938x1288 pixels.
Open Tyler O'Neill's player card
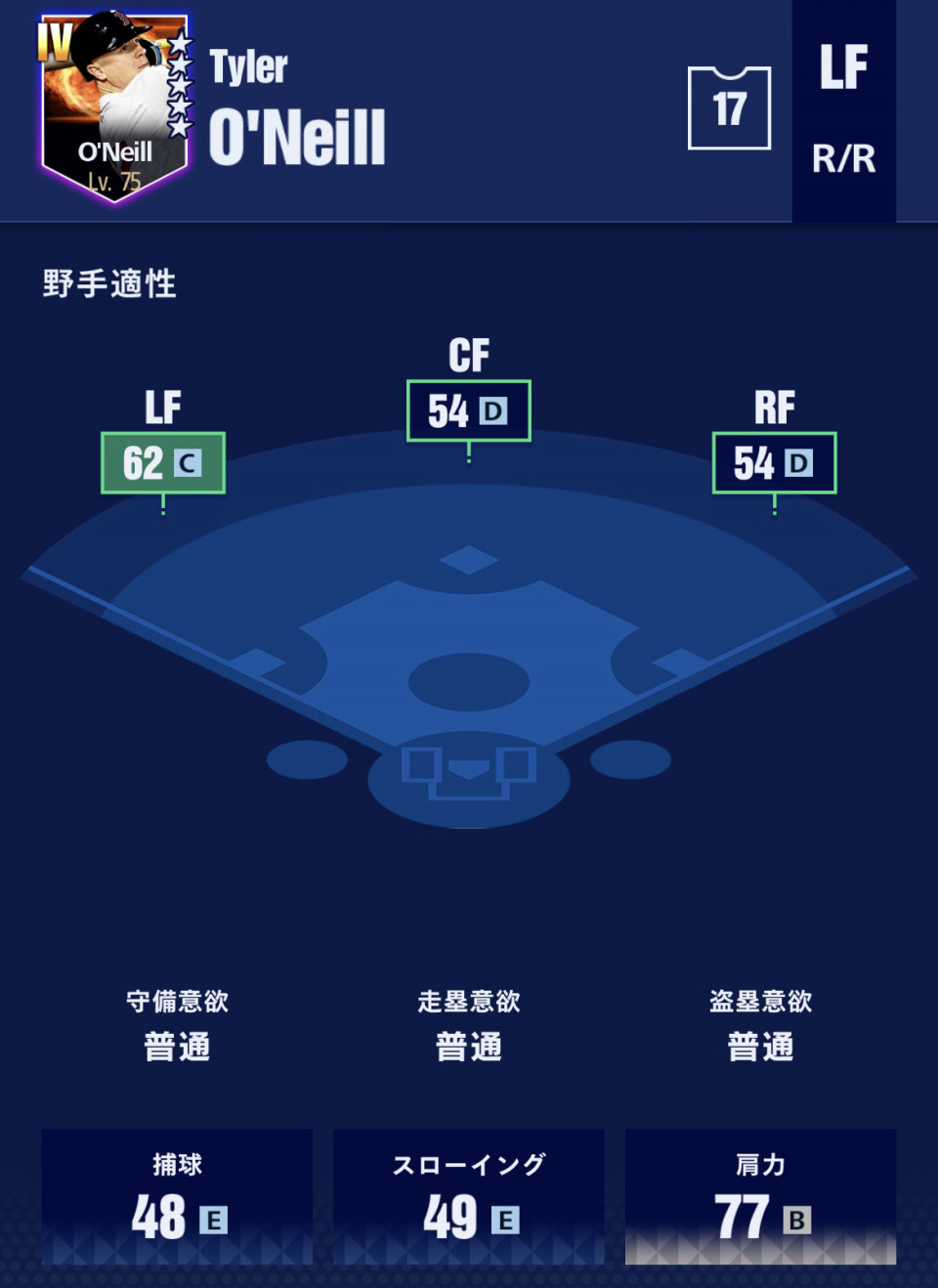(x=114, y=107)
